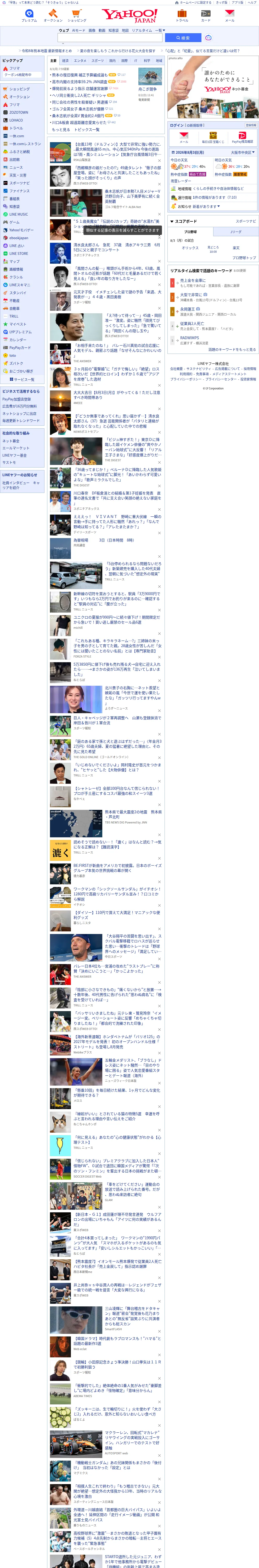Click the blue 検索 search button
The width and height of the screenshot is (259, 1568).
click(183, 38)
